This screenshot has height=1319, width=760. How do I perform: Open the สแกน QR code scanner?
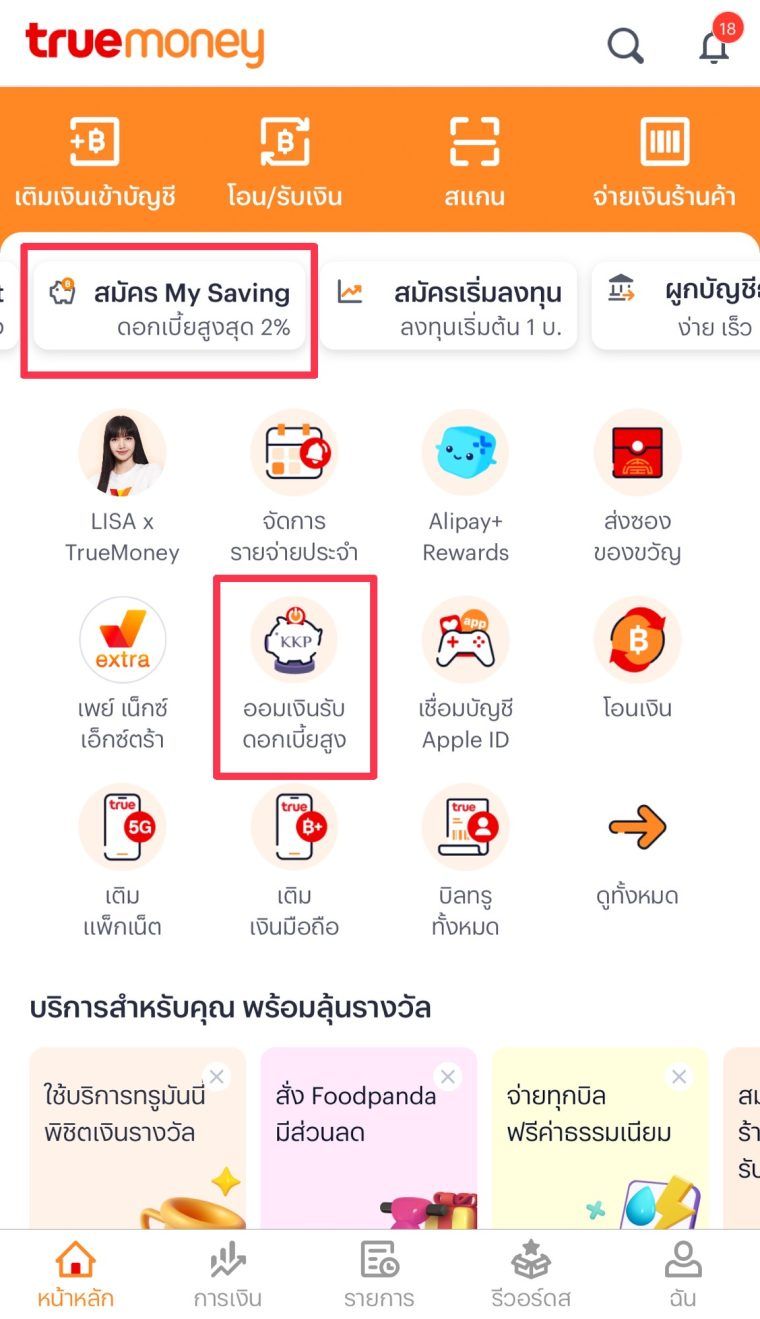(474, 160)
